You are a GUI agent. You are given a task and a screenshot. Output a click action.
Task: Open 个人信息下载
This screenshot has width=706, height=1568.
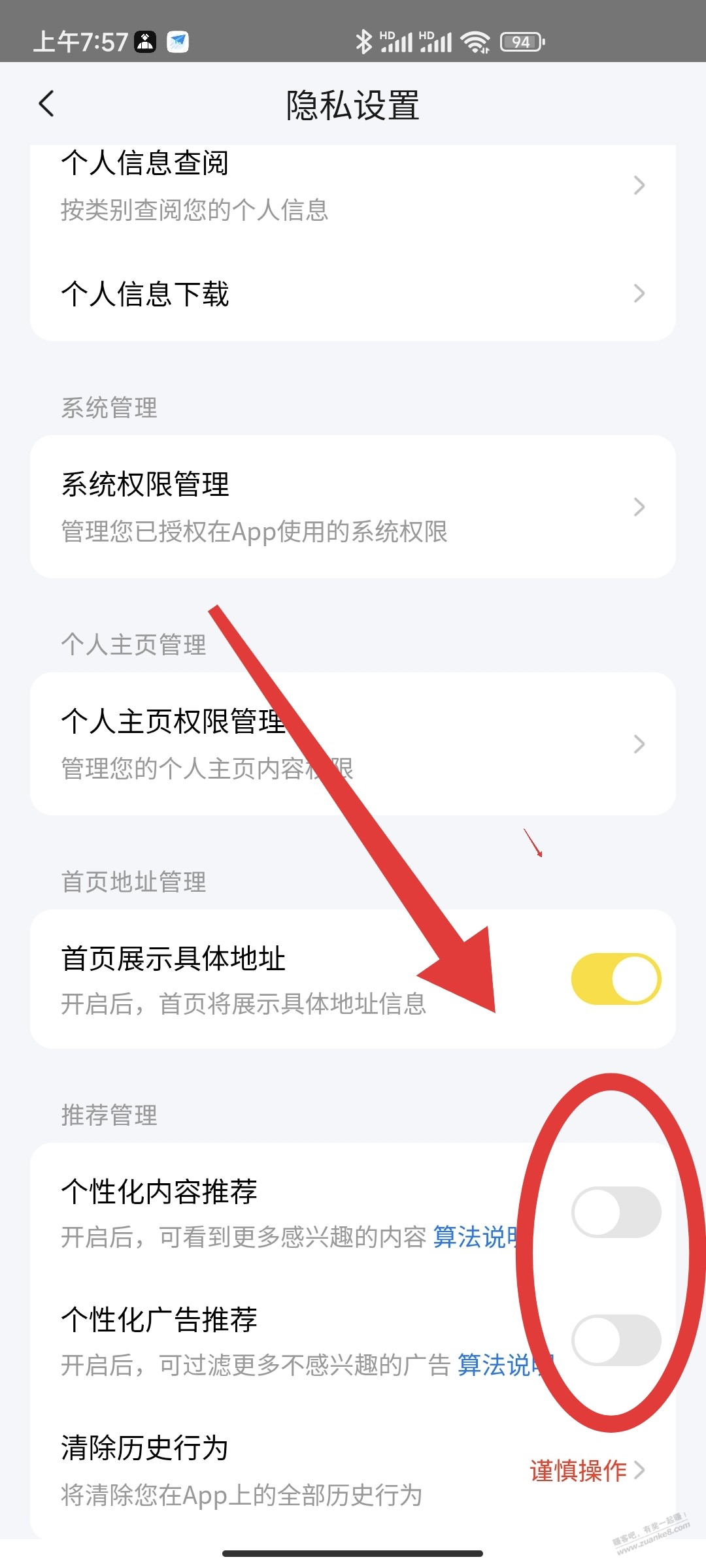click(353, 293)
